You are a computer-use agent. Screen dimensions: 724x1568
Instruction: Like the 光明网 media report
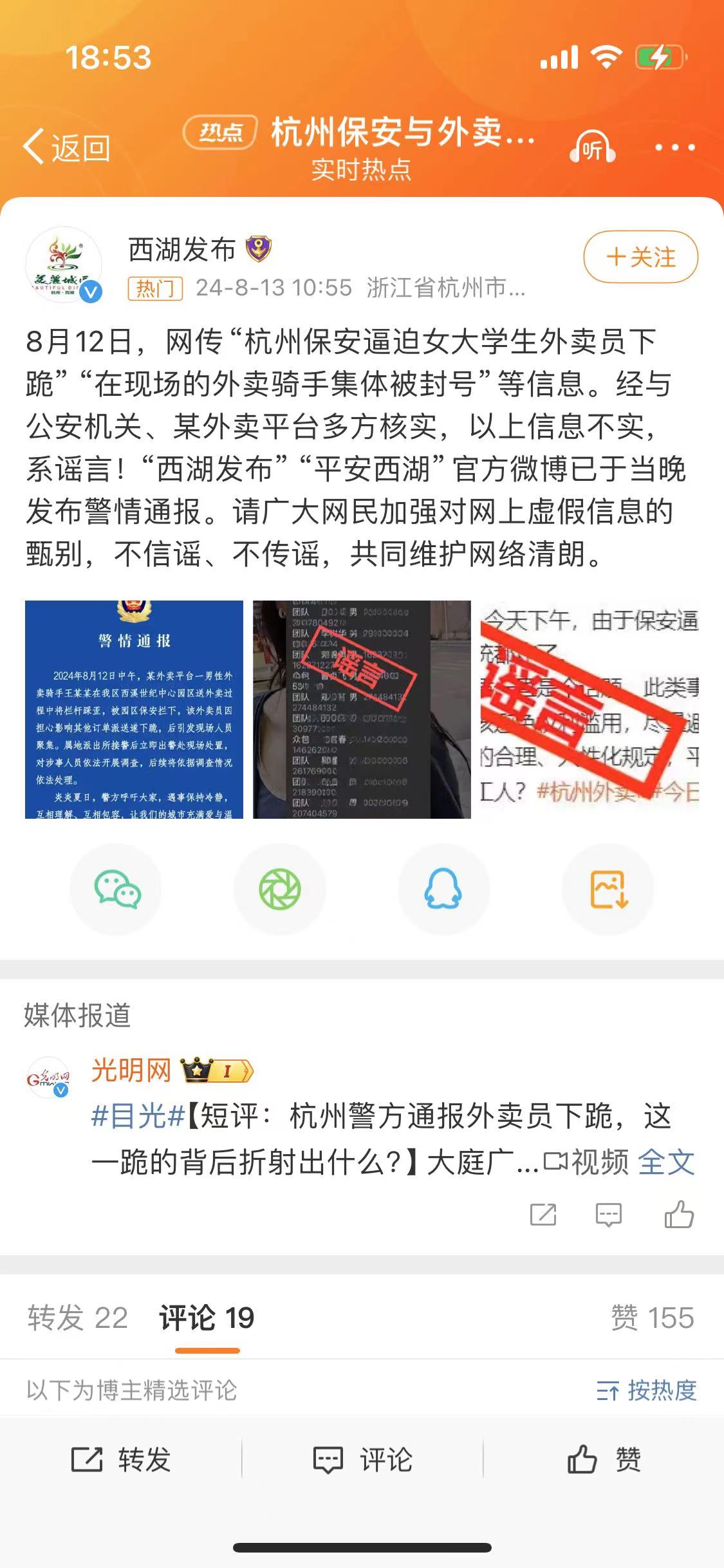pyautogui.click(x=678, y=1215)
